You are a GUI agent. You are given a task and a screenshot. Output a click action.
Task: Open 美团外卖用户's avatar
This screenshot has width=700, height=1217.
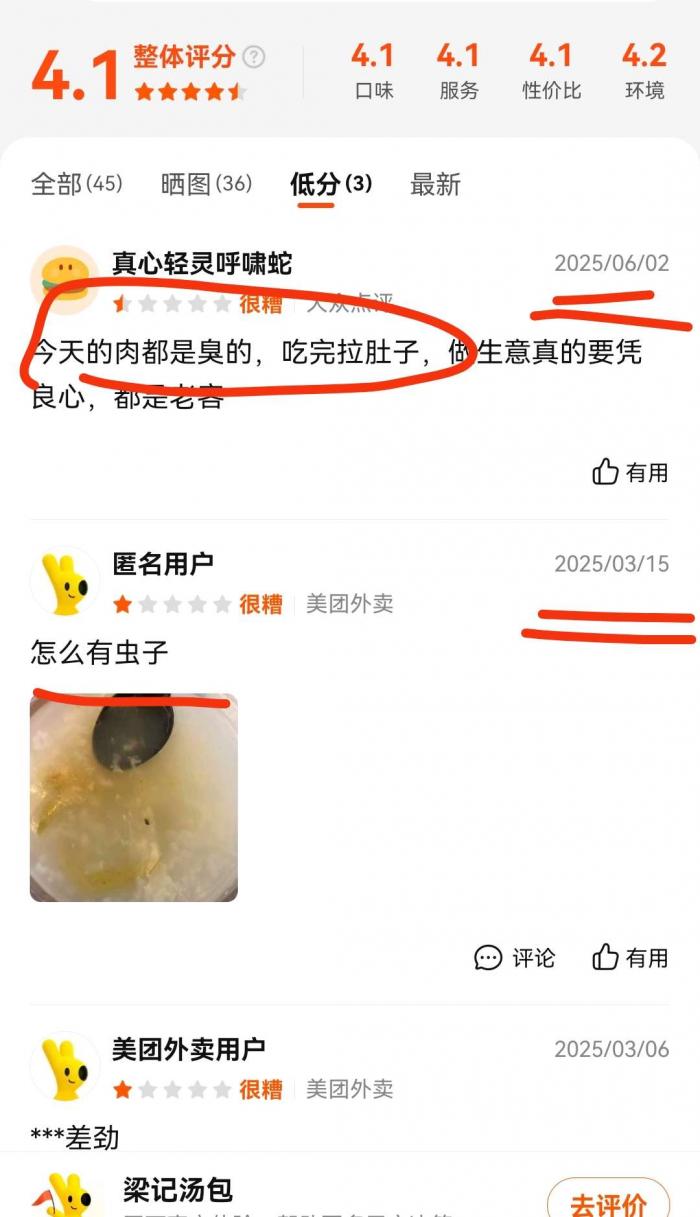click(x=64, y=1066)
